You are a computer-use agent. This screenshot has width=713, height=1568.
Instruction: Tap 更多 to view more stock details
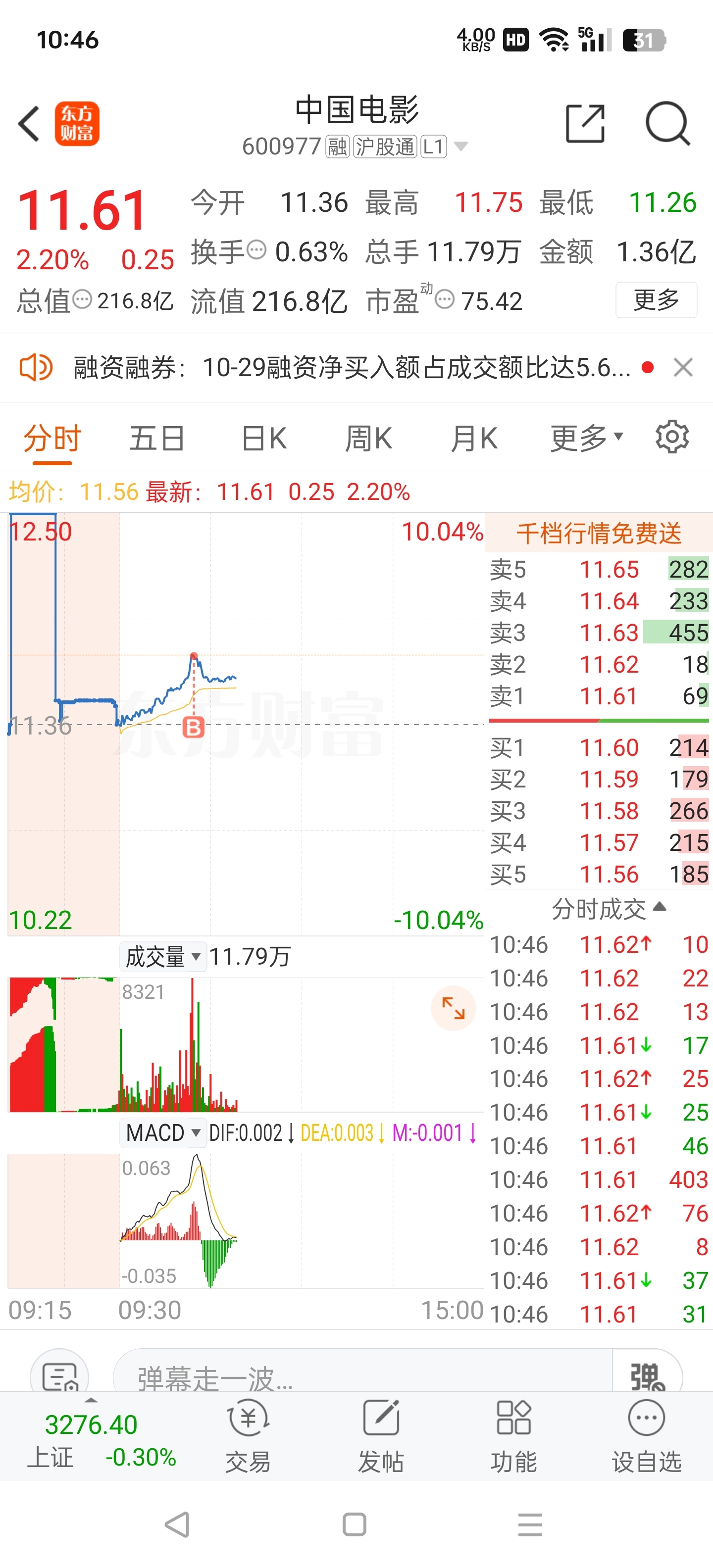[657, 299]
